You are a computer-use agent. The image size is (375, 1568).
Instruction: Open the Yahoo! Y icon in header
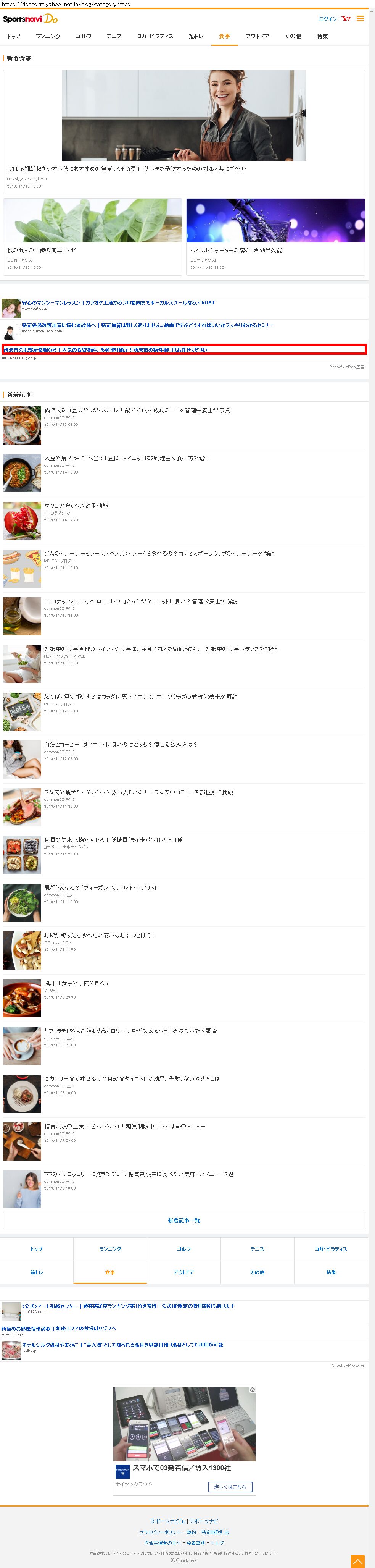click(346, 19)
